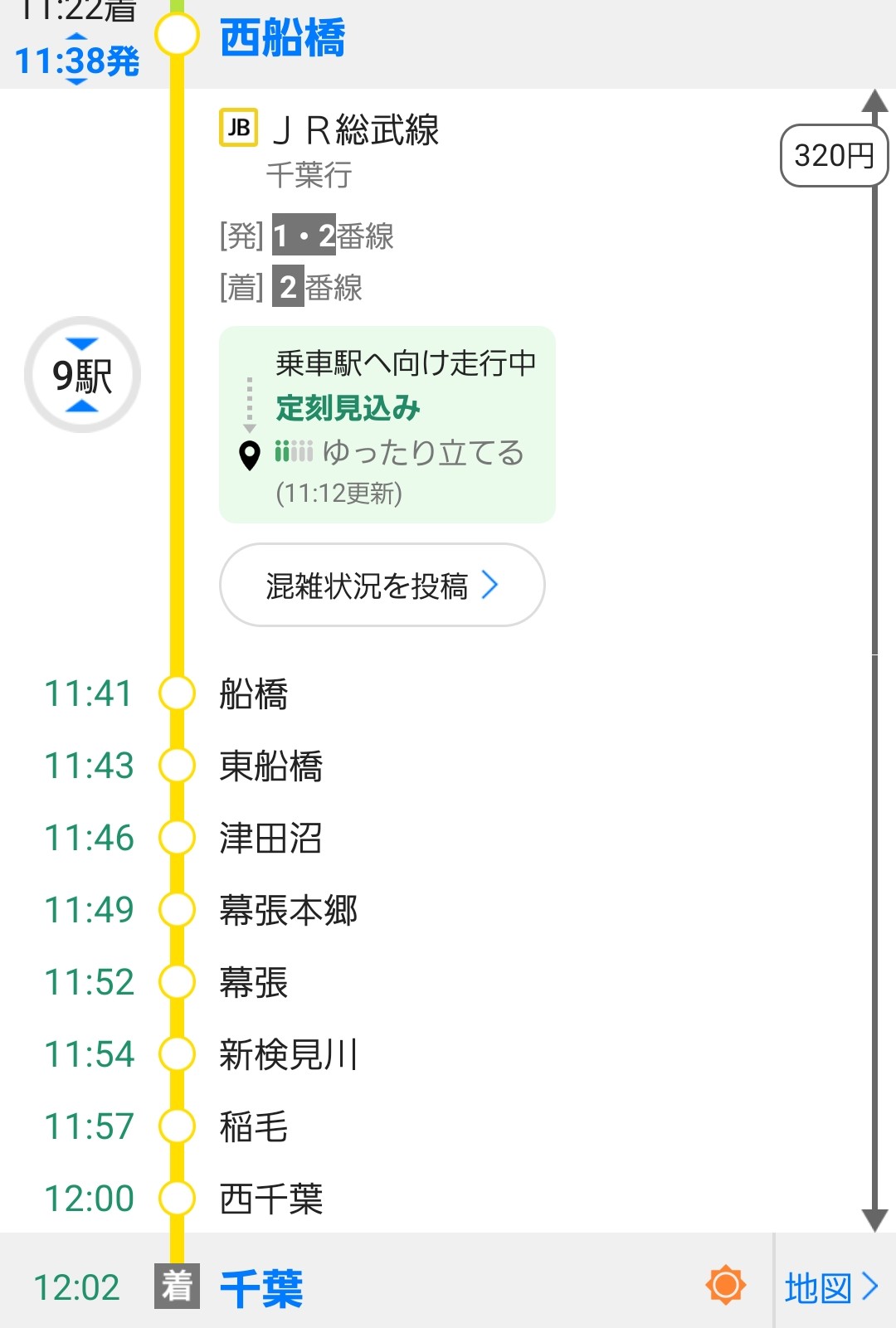Image resolution: width=896 pixels, height=1328 pixels.
Task: Collapse the 9駅 stops list
Action: (82, 375)
